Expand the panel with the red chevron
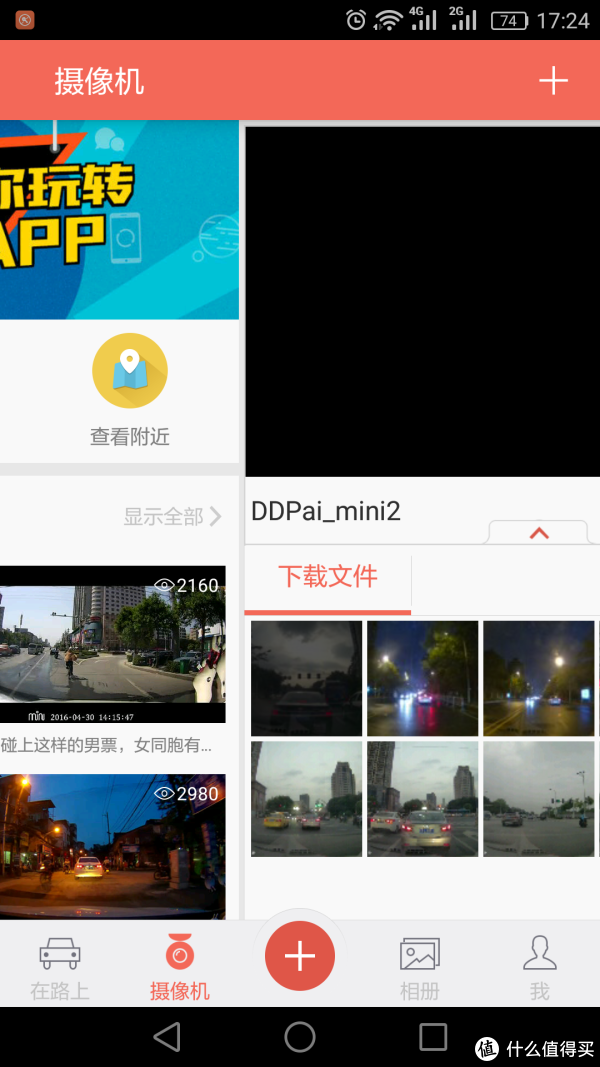The image size is (600, 1067). click(x=539, y=533)
